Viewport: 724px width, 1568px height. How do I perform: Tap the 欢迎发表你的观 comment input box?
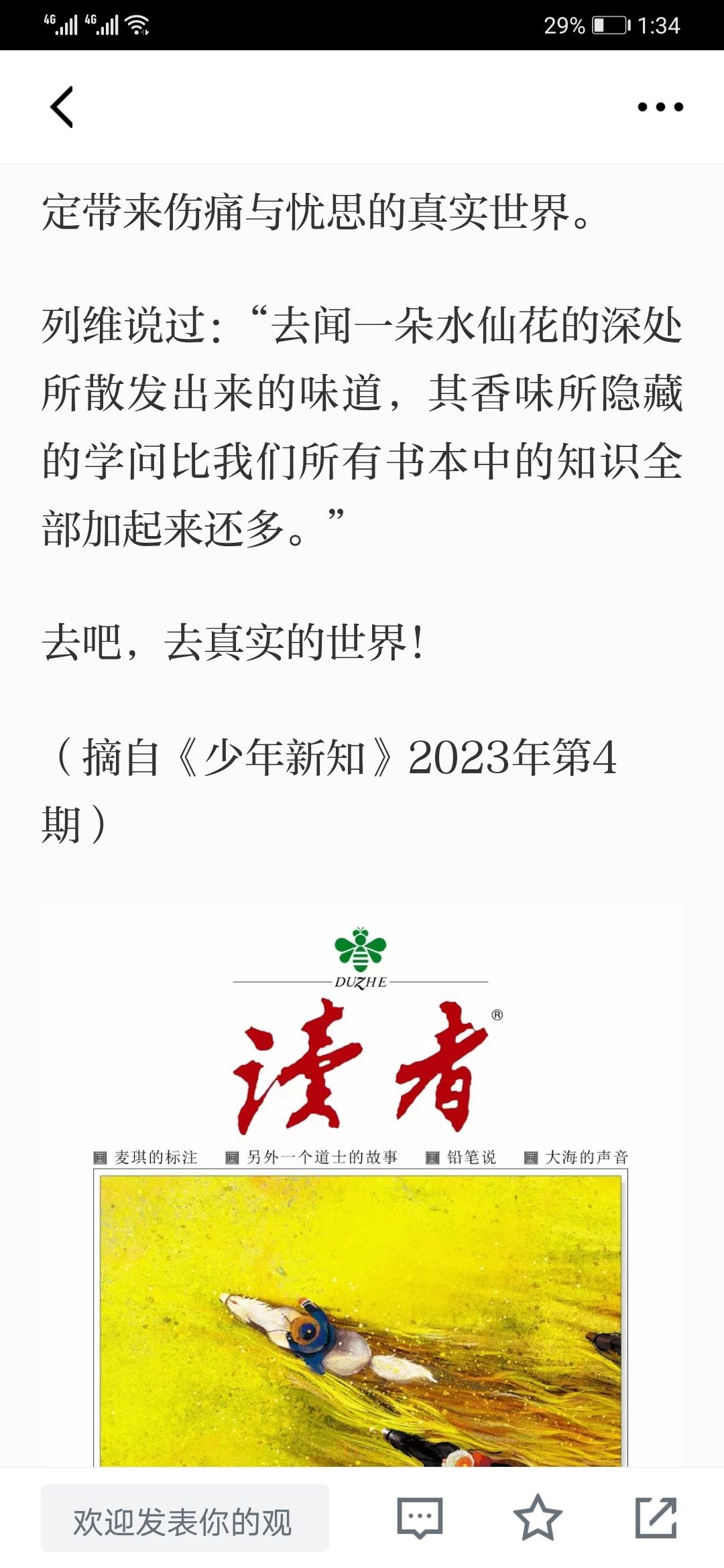[x=185, y=1518]
